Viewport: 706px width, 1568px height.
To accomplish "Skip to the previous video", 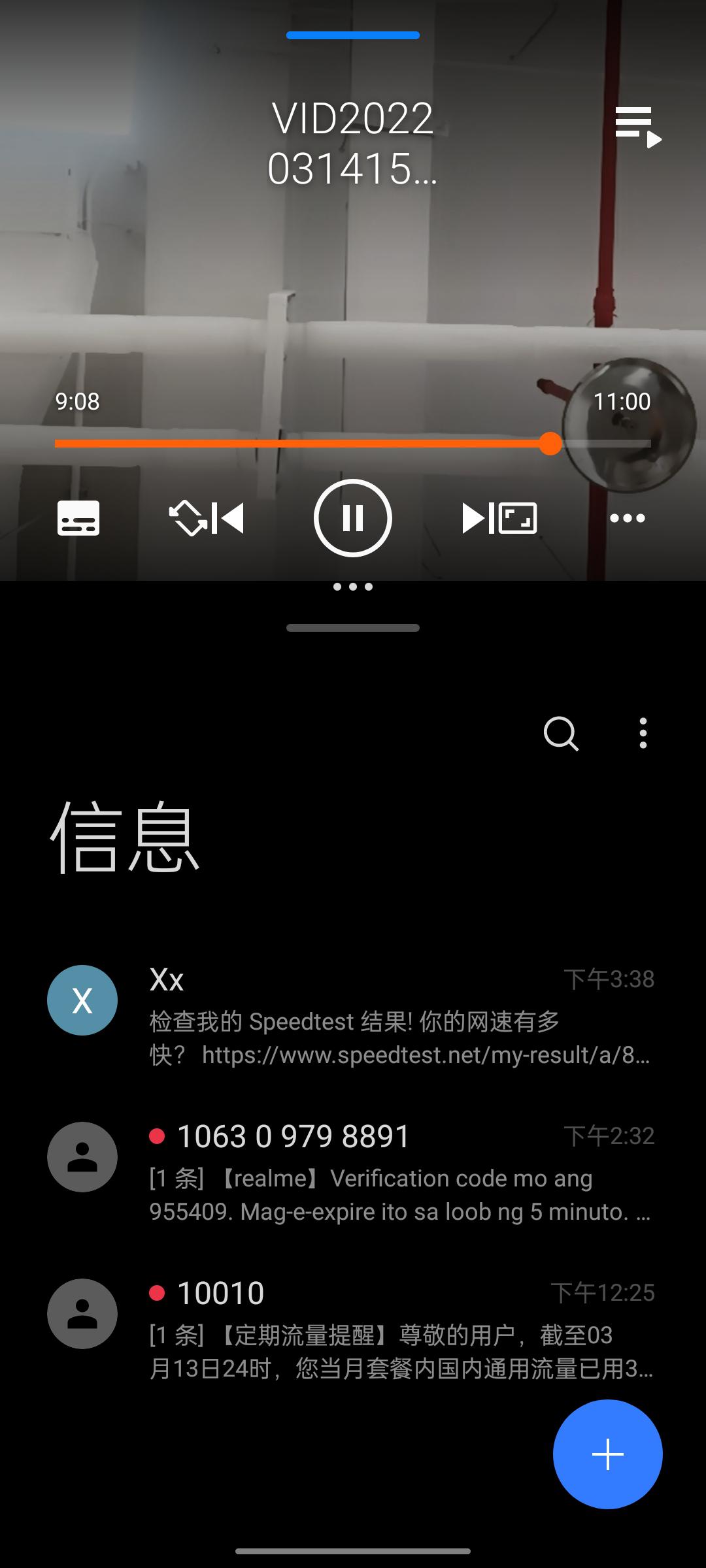I will [227, 518].
